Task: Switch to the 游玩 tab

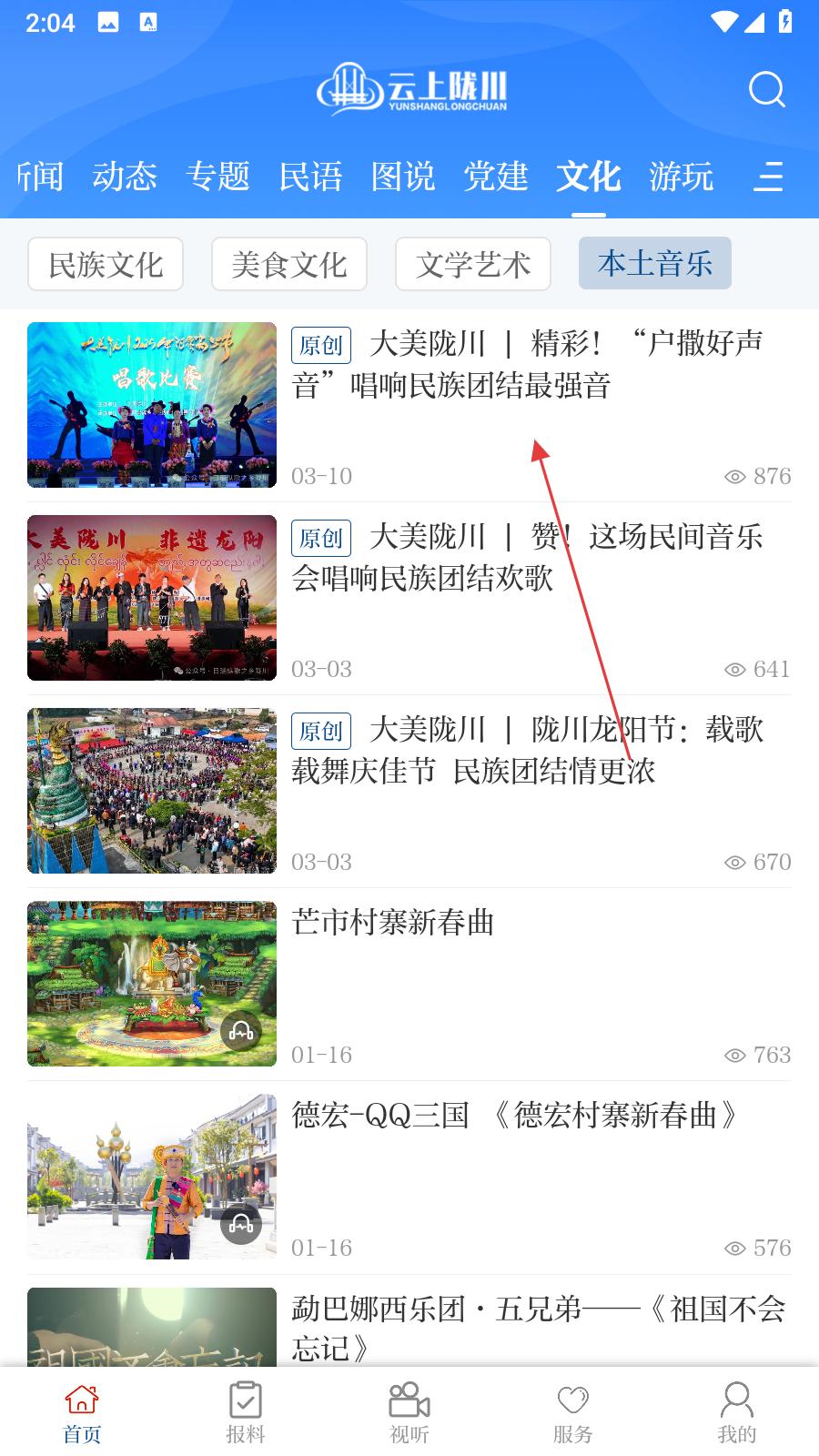Action: [682, 176]
